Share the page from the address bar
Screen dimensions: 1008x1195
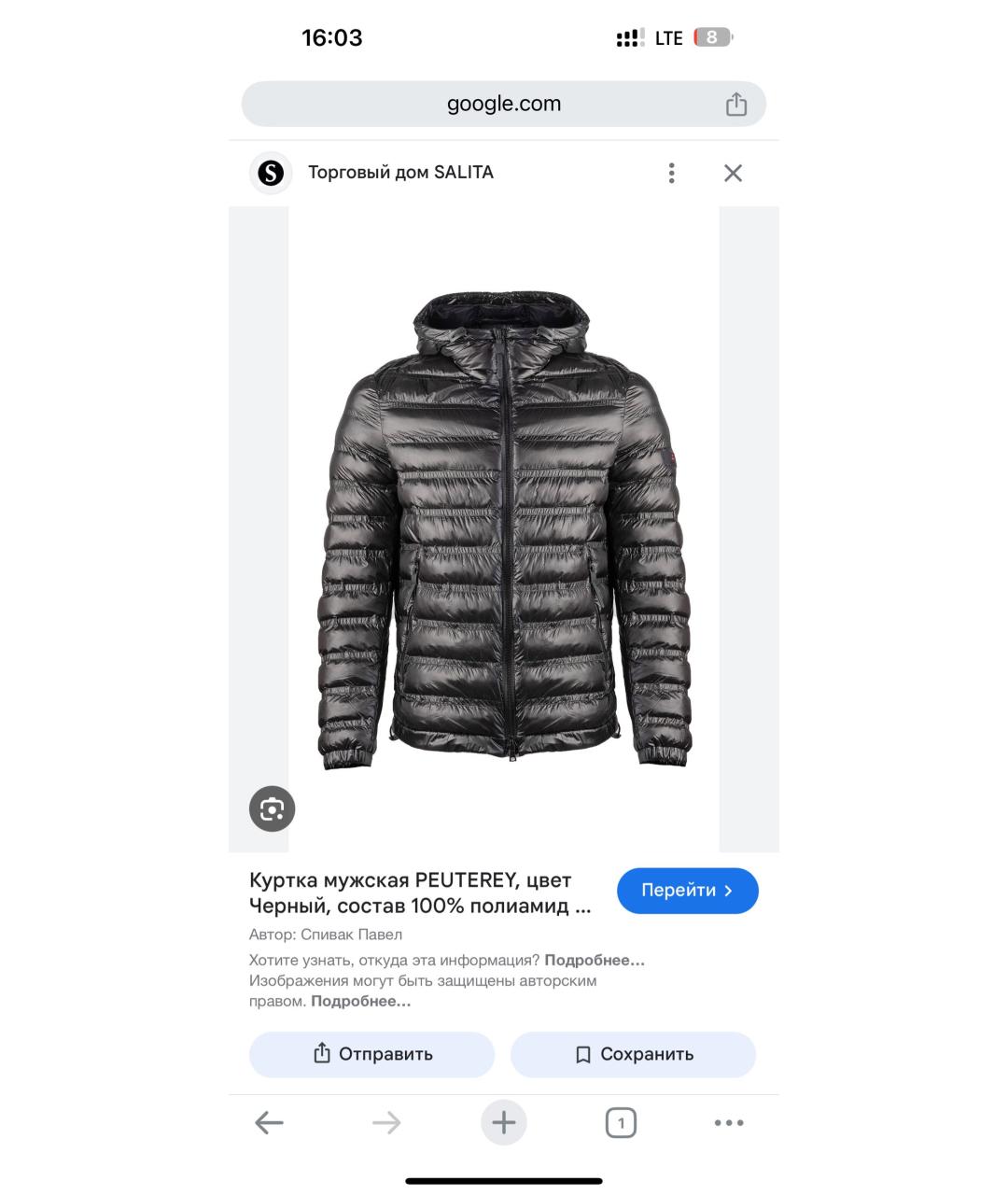(x=736, y=105)
